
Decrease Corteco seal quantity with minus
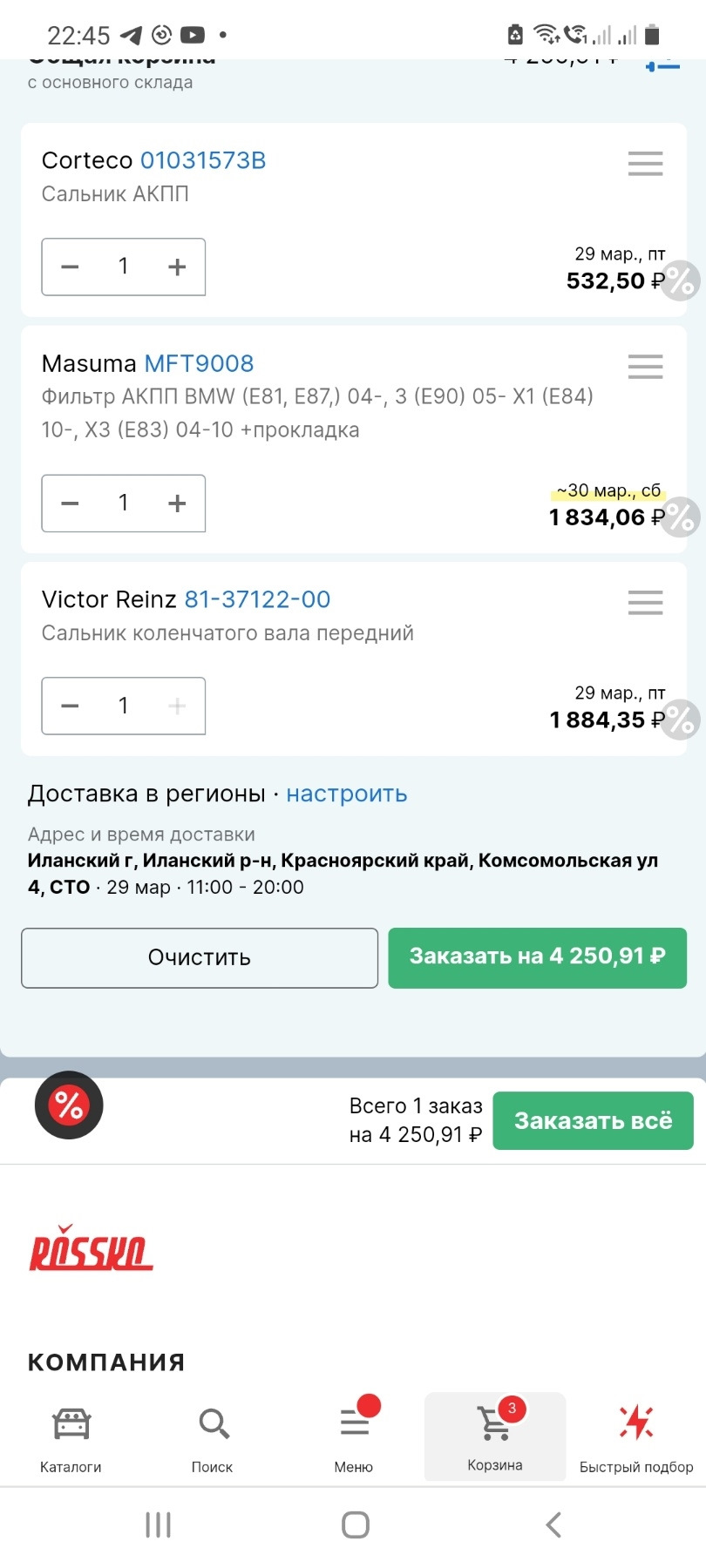(69, 267)
